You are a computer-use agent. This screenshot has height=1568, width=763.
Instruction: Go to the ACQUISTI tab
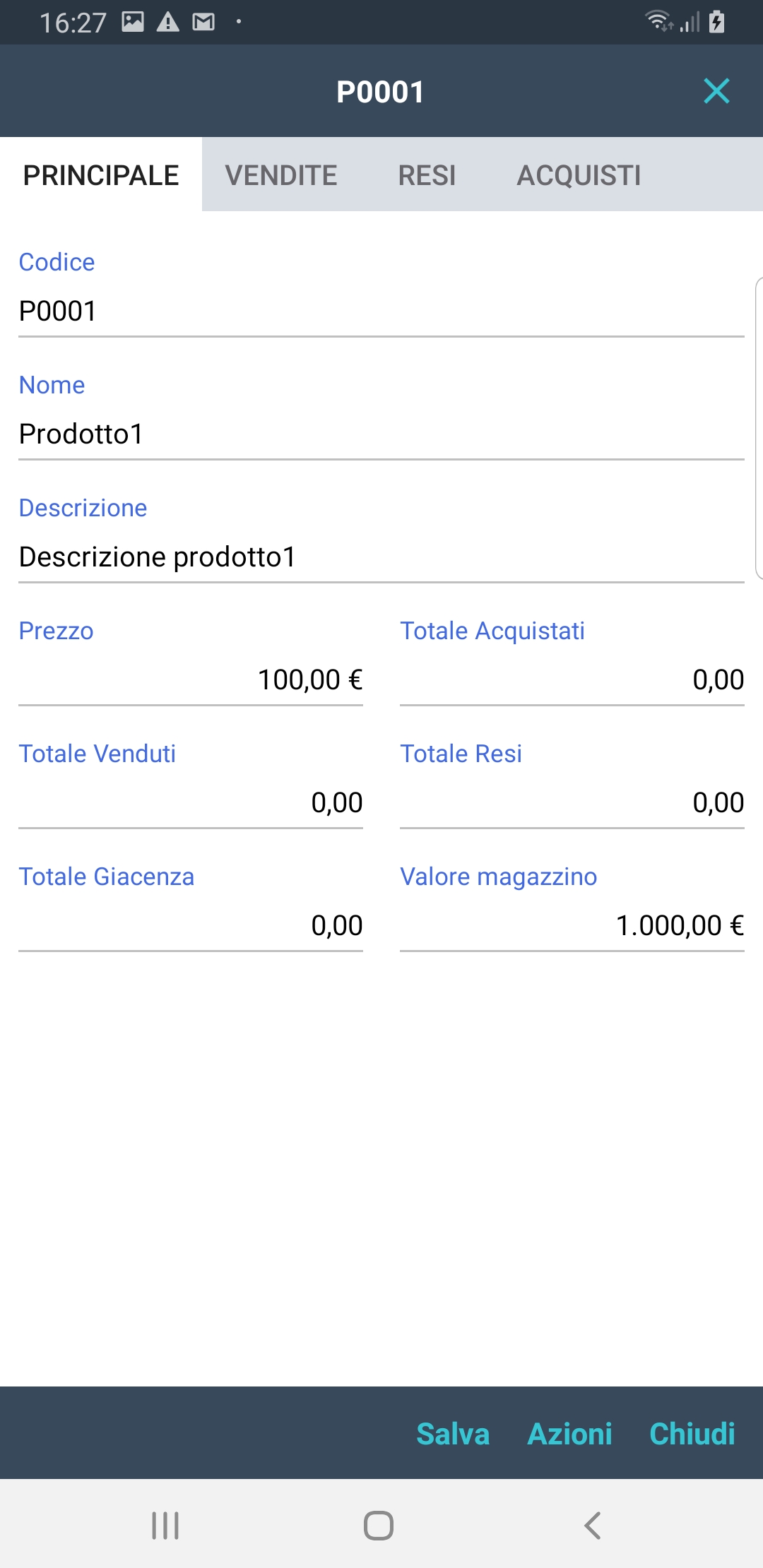[579, 175]
